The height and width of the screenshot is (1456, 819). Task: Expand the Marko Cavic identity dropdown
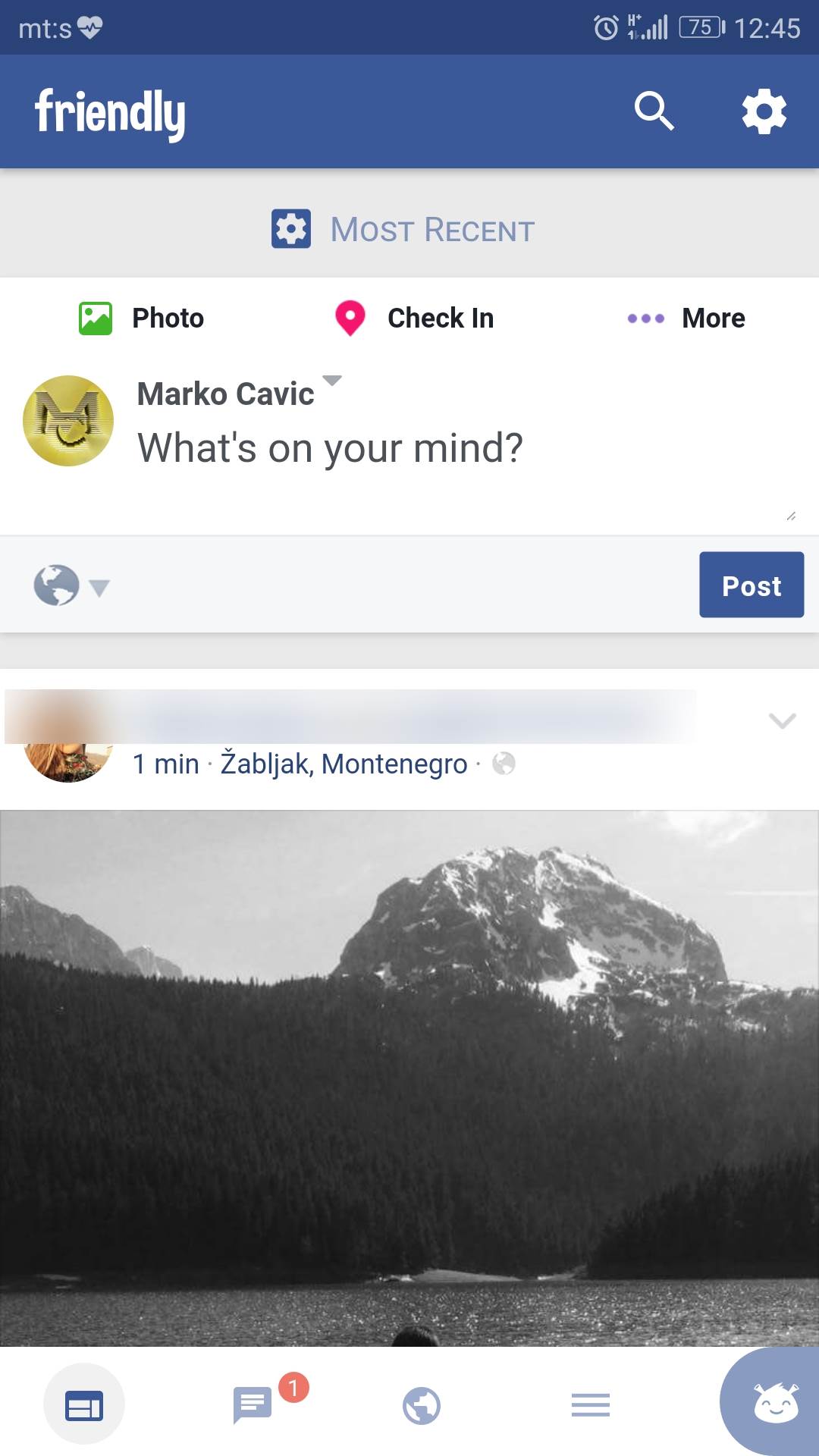coord(332,381)
